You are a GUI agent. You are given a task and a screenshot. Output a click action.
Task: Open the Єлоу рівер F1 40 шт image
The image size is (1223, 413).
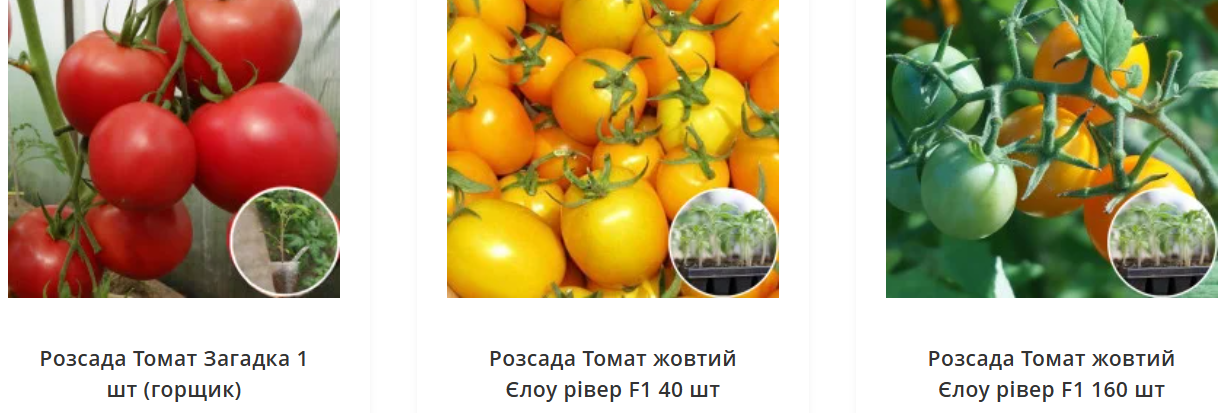tap(612, 148)
